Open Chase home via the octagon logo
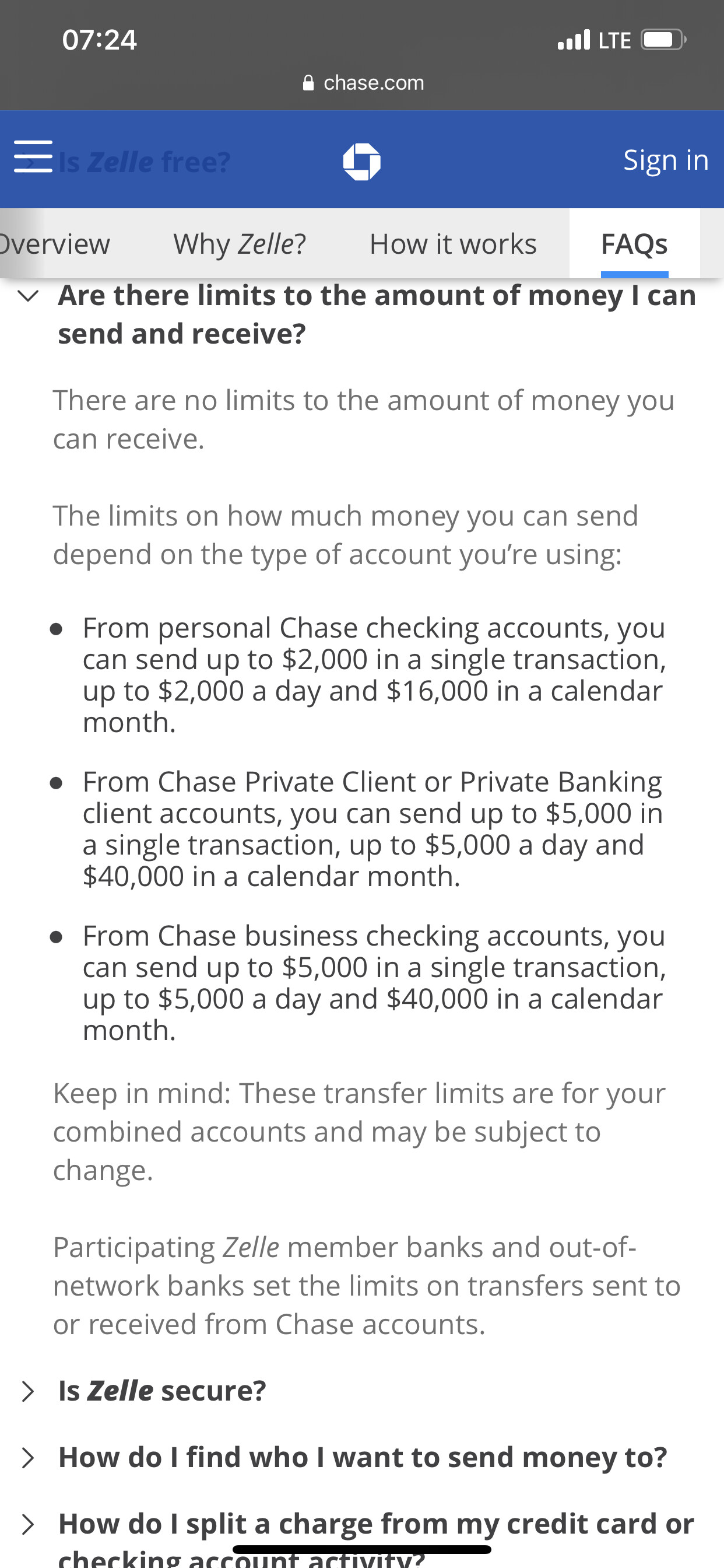Screen dimensions: 724x1568 tap(361, 162)
